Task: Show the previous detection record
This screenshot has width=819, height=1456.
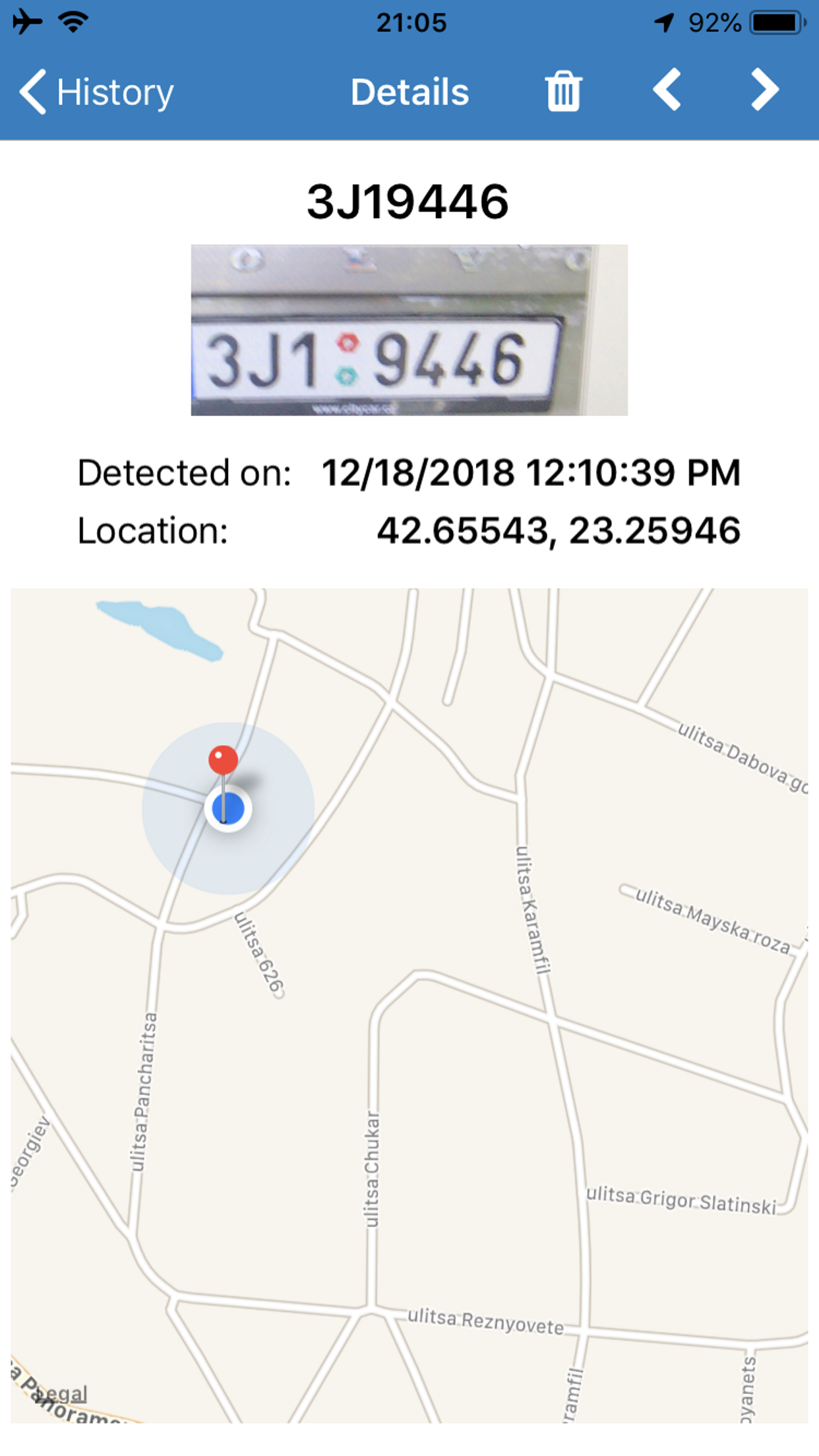Action: point(667,90)
